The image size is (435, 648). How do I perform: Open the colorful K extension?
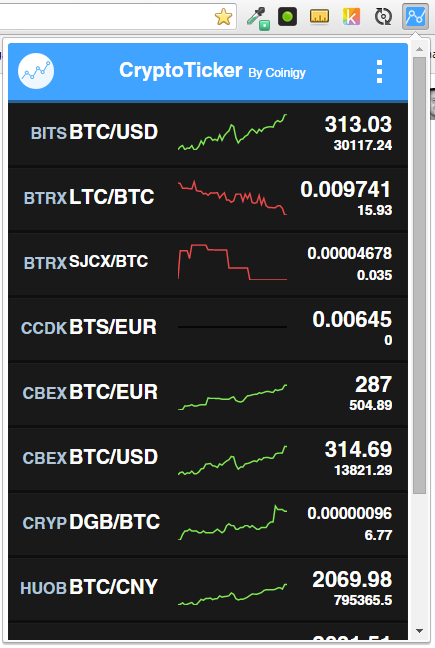(351, 17)
